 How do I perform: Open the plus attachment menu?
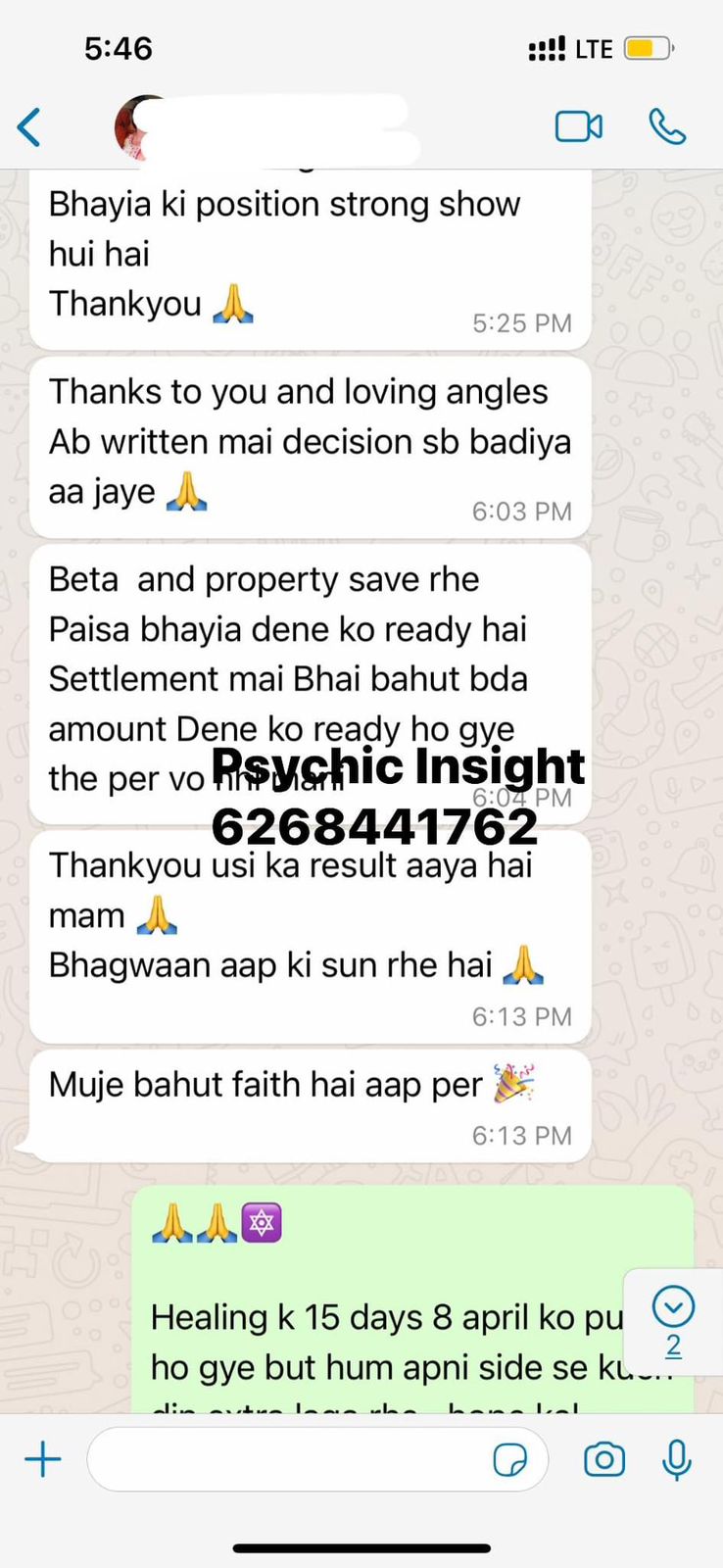(x=42, y=1460)
